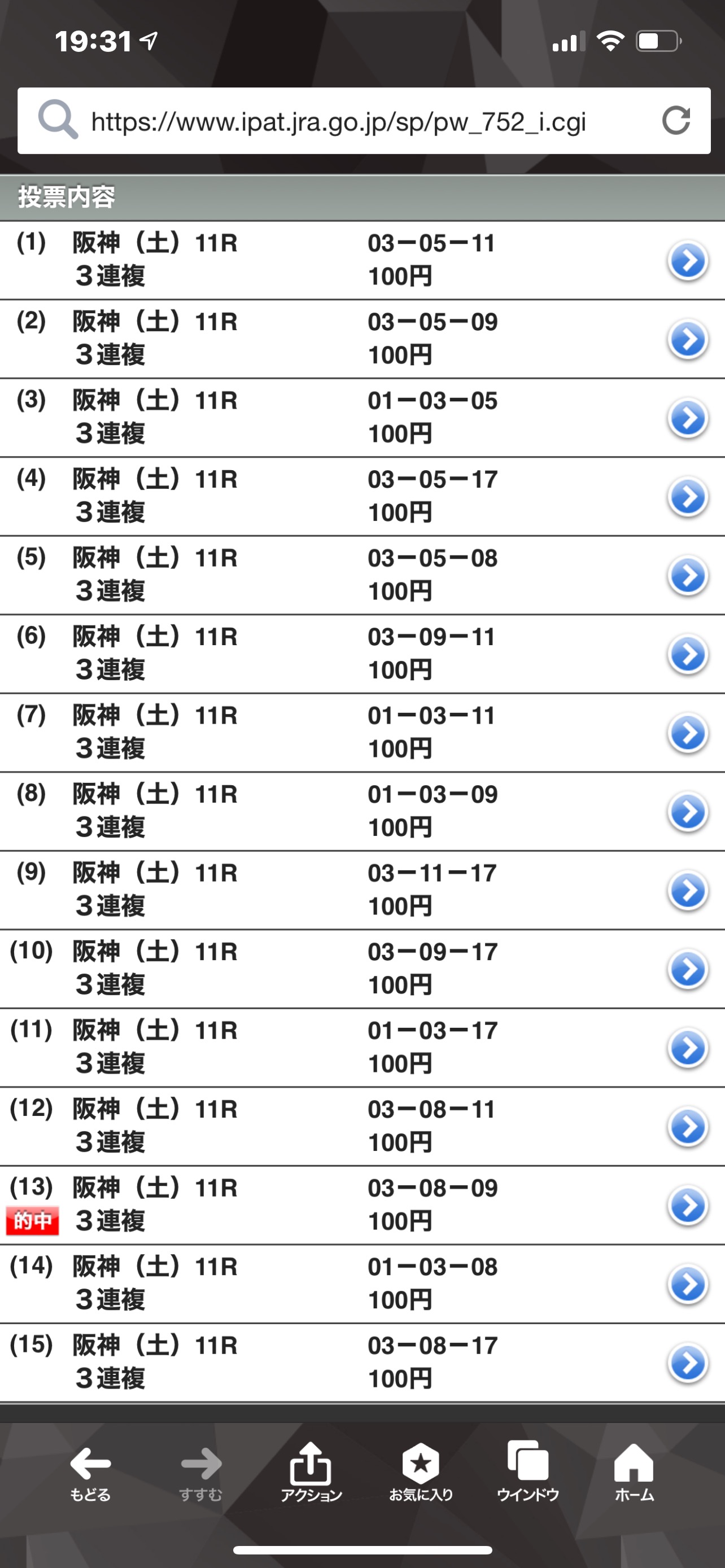Open bet (2) with numbers 03-05-09
This screenshot has height=1568, width=725.
[x=688, y=340]
